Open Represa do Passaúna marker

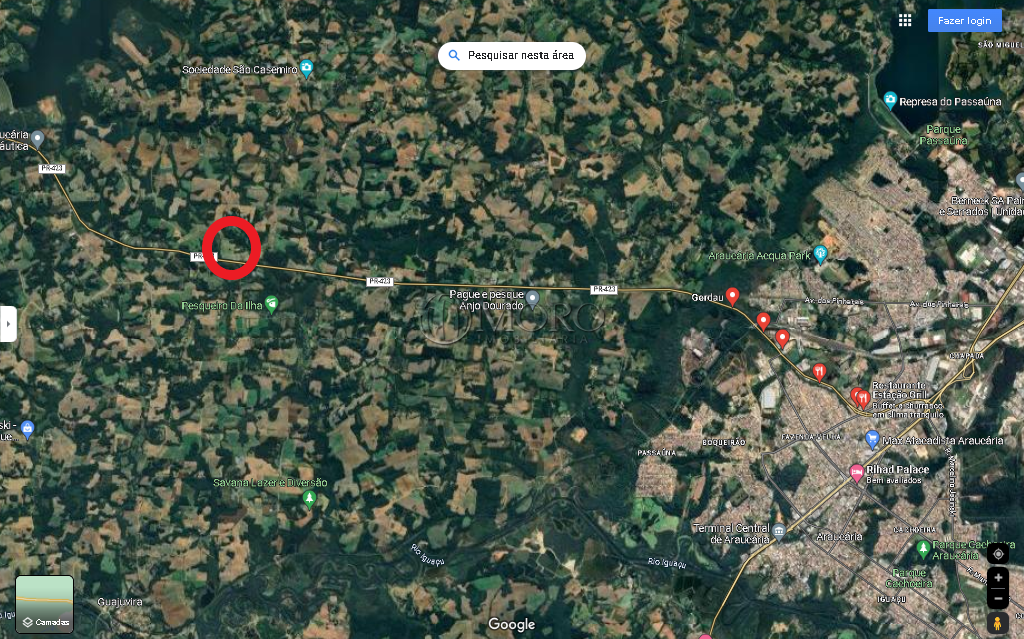click(890, 100)
